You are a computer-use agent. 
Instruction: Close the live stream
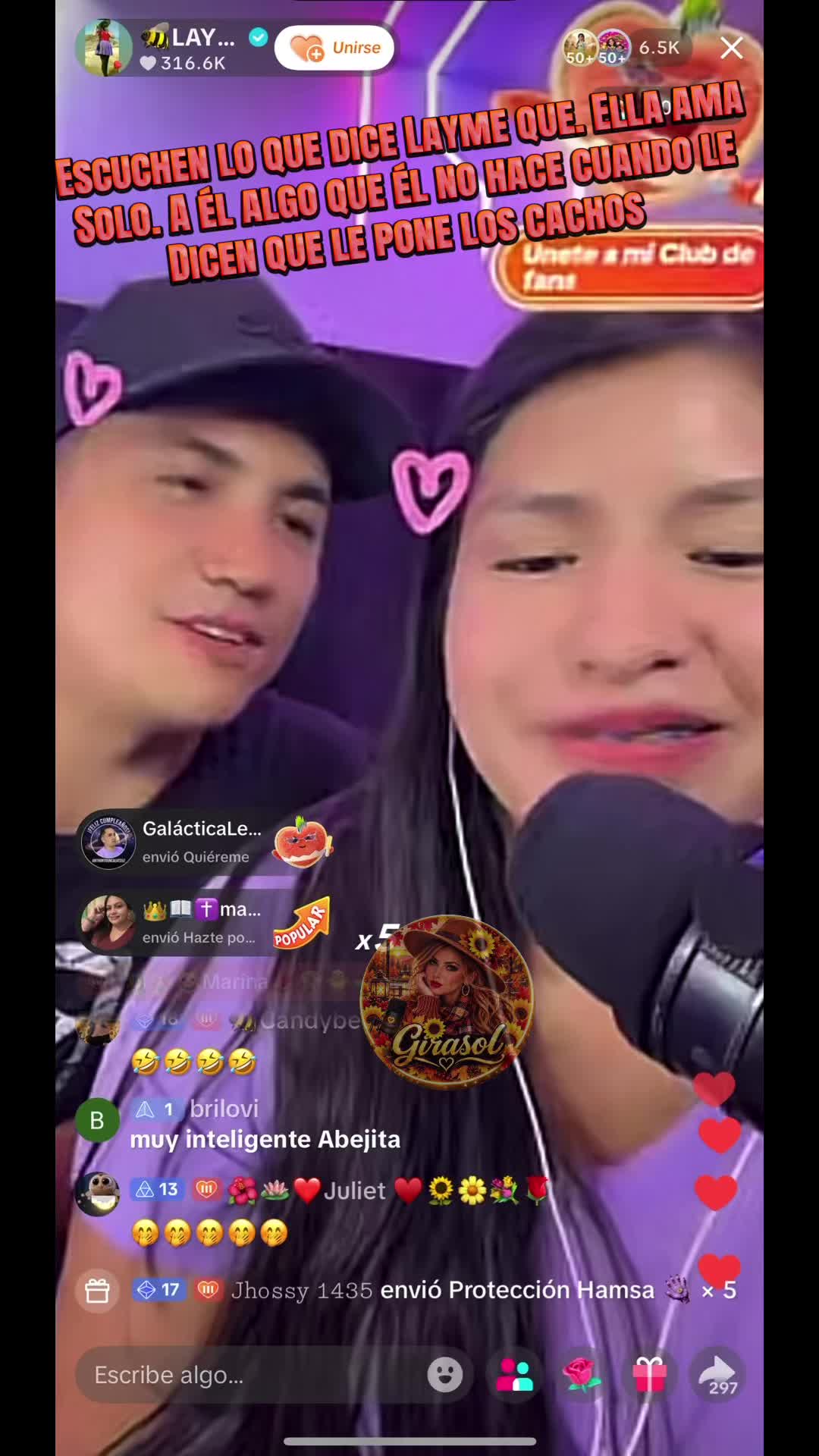731,48
